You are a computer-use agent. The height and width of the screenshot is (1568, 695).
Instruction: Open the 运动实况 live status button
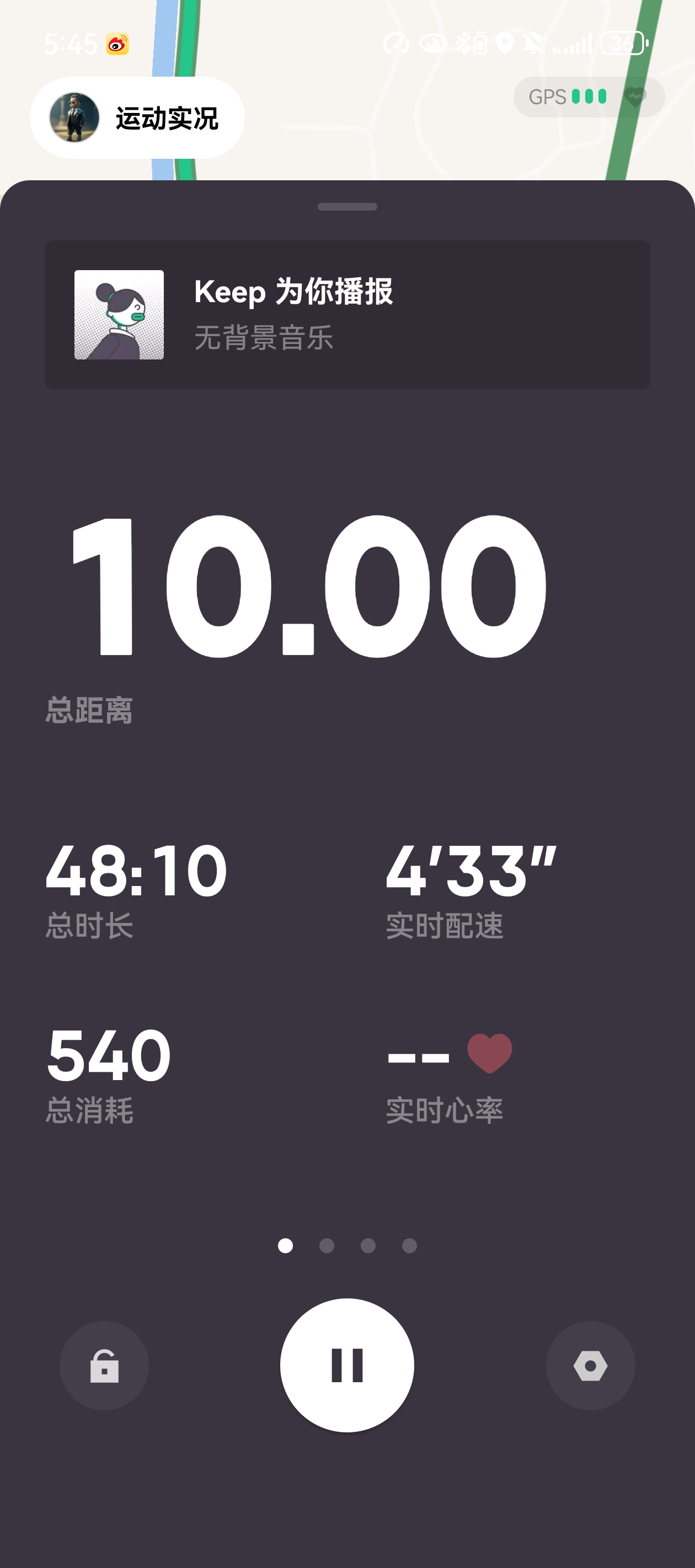tap(137, 118)
